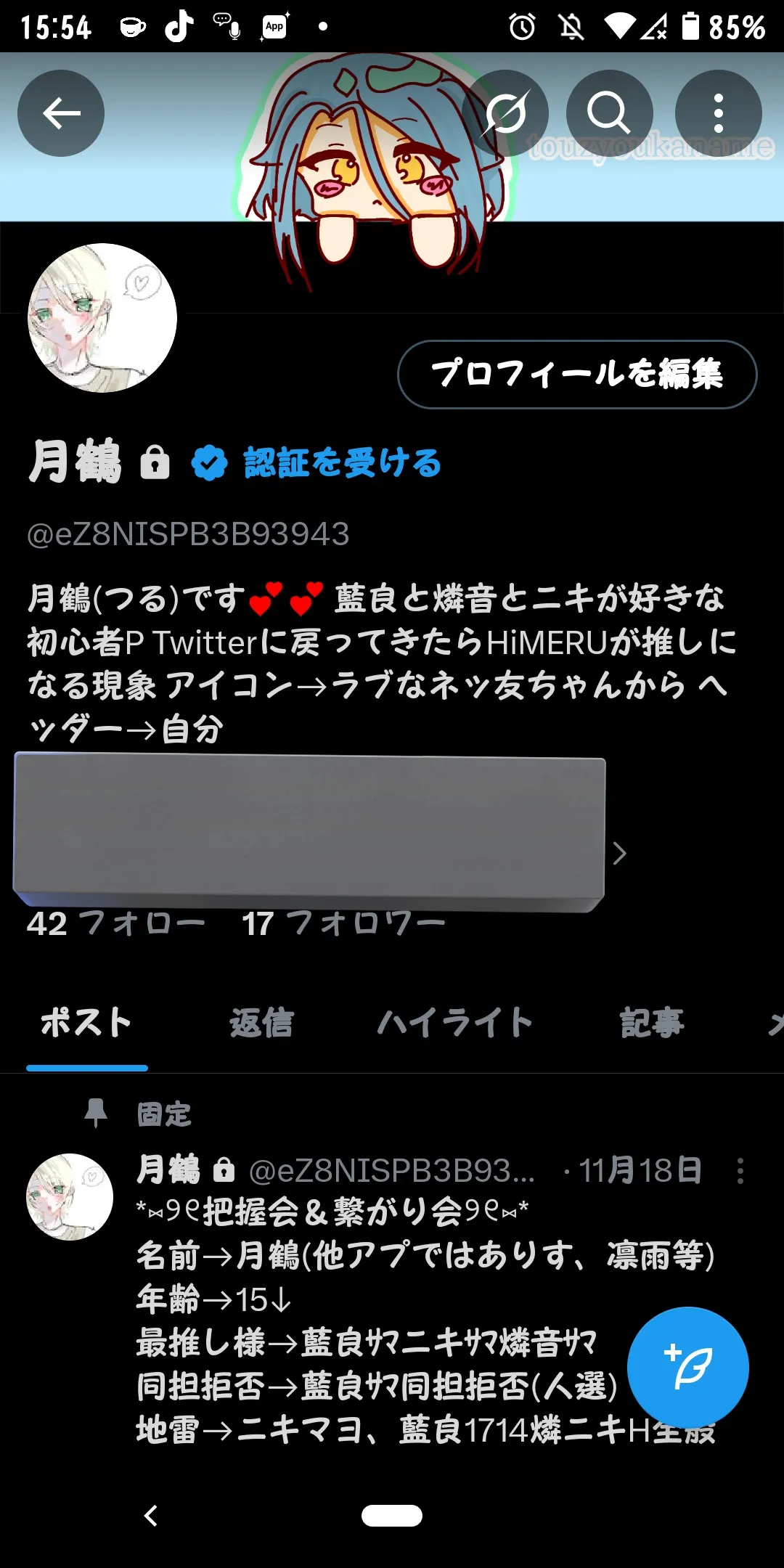Switch to the 返信 tab

(x=261, y=1023)
